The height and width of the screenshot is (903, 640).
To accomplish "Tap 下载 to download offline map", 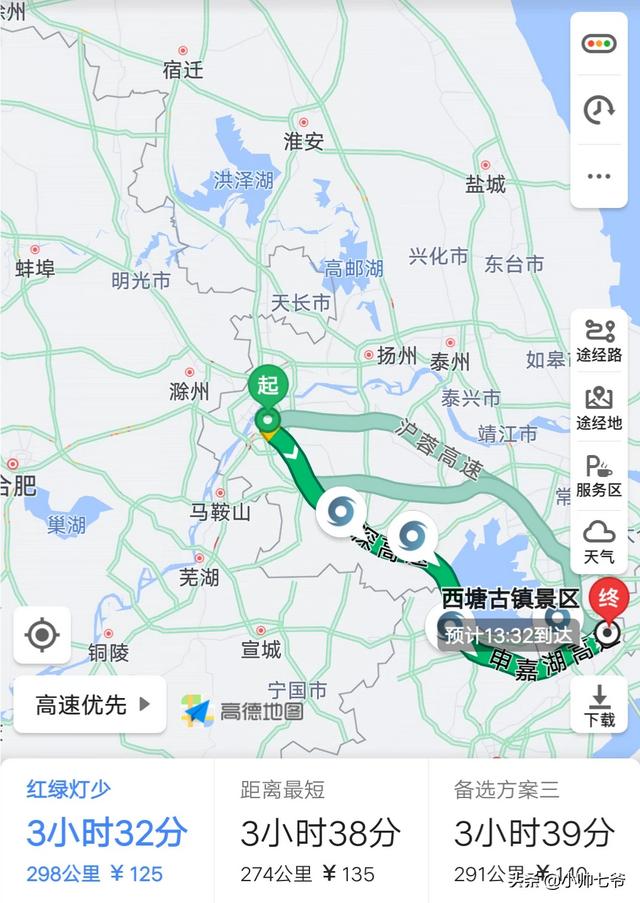I will [x=600, y=705].
